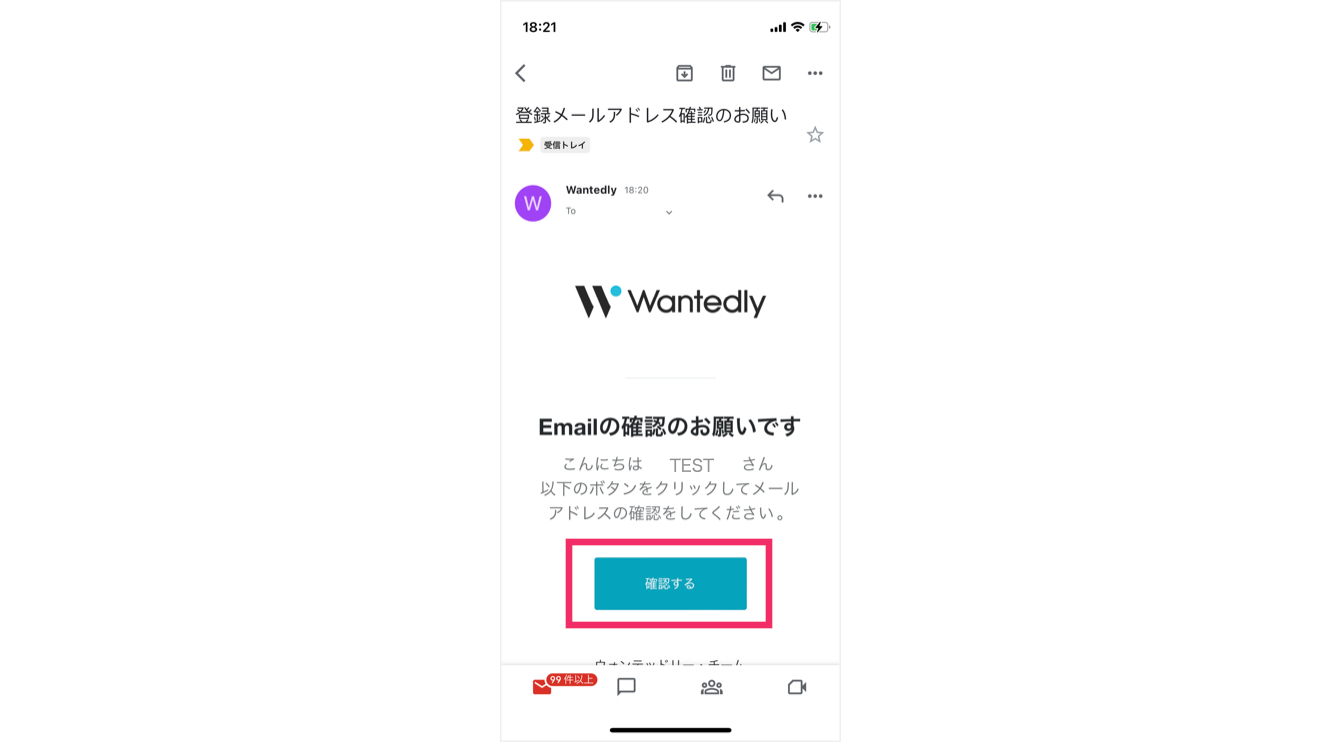The image size is (1341, 742).
Task: Reply to the Wantedly message
Action: pyautogui.click(x=775, y=196)
